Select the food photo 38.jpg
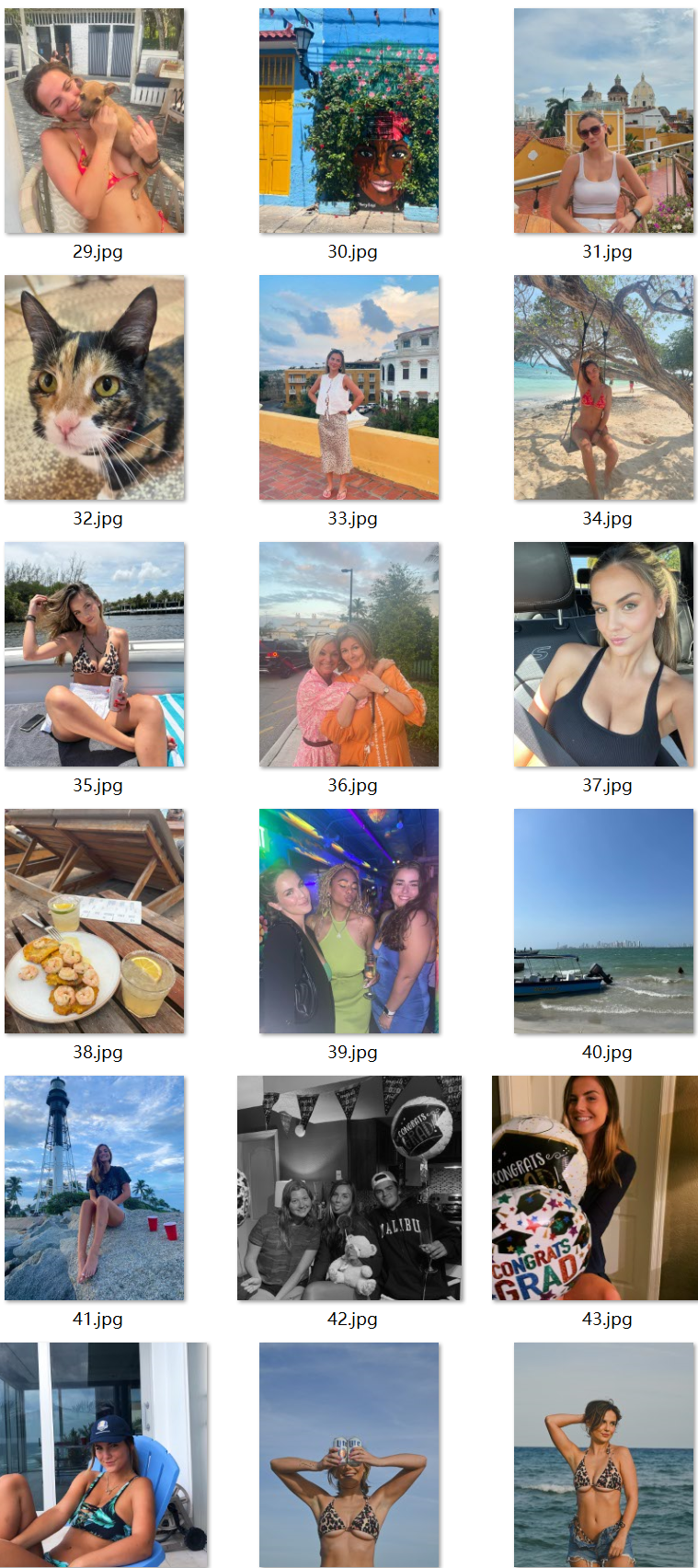 pyautogui.click(x=94, y=921)
